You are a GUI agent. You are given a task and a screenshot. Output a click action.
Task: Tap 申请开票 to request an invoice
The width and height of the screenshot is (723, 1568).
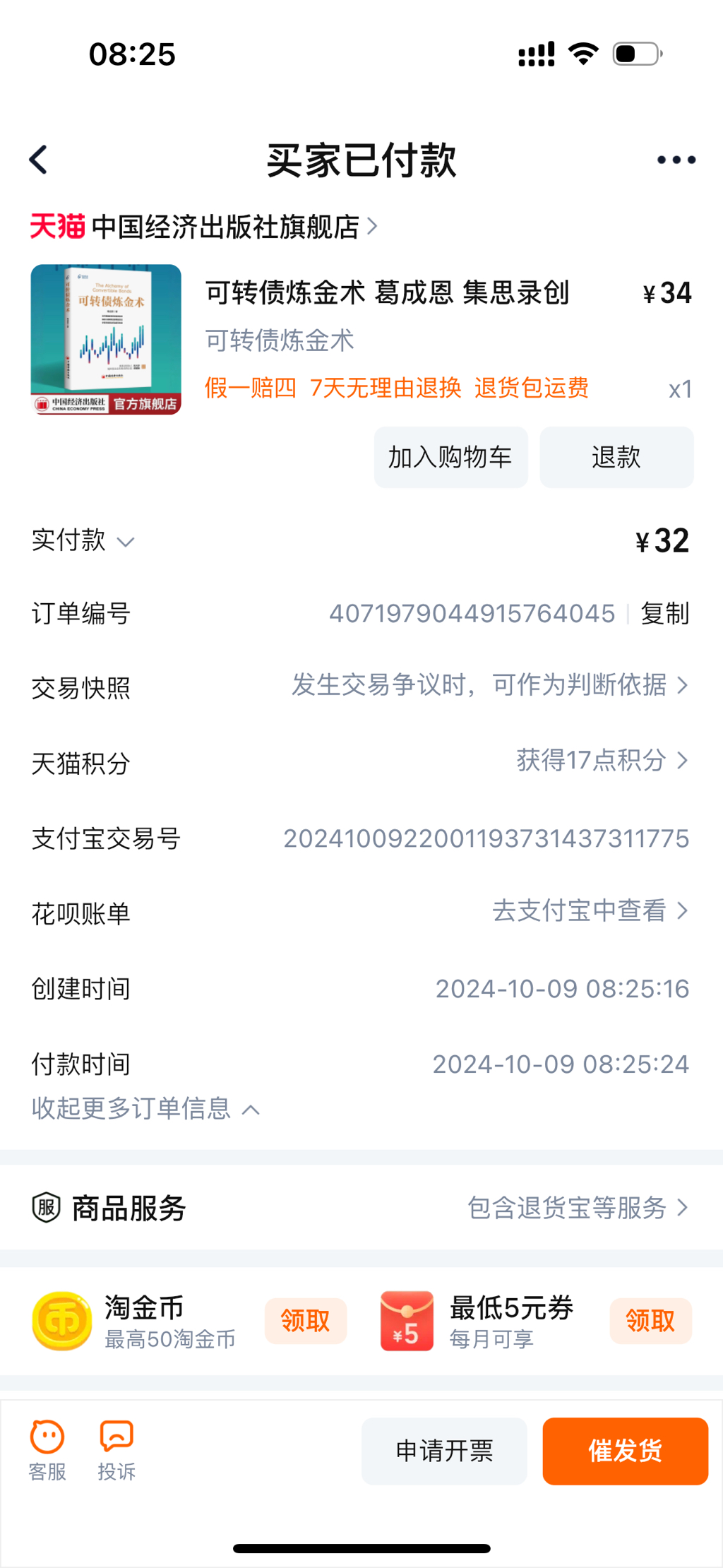444,1451
